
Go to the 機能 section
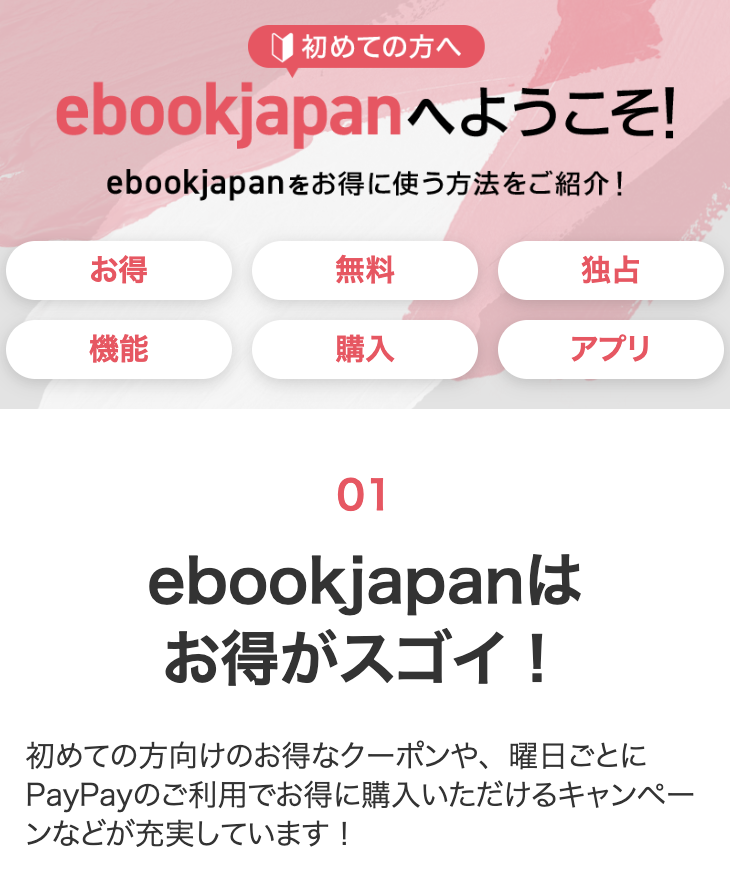tap(119, 349)
